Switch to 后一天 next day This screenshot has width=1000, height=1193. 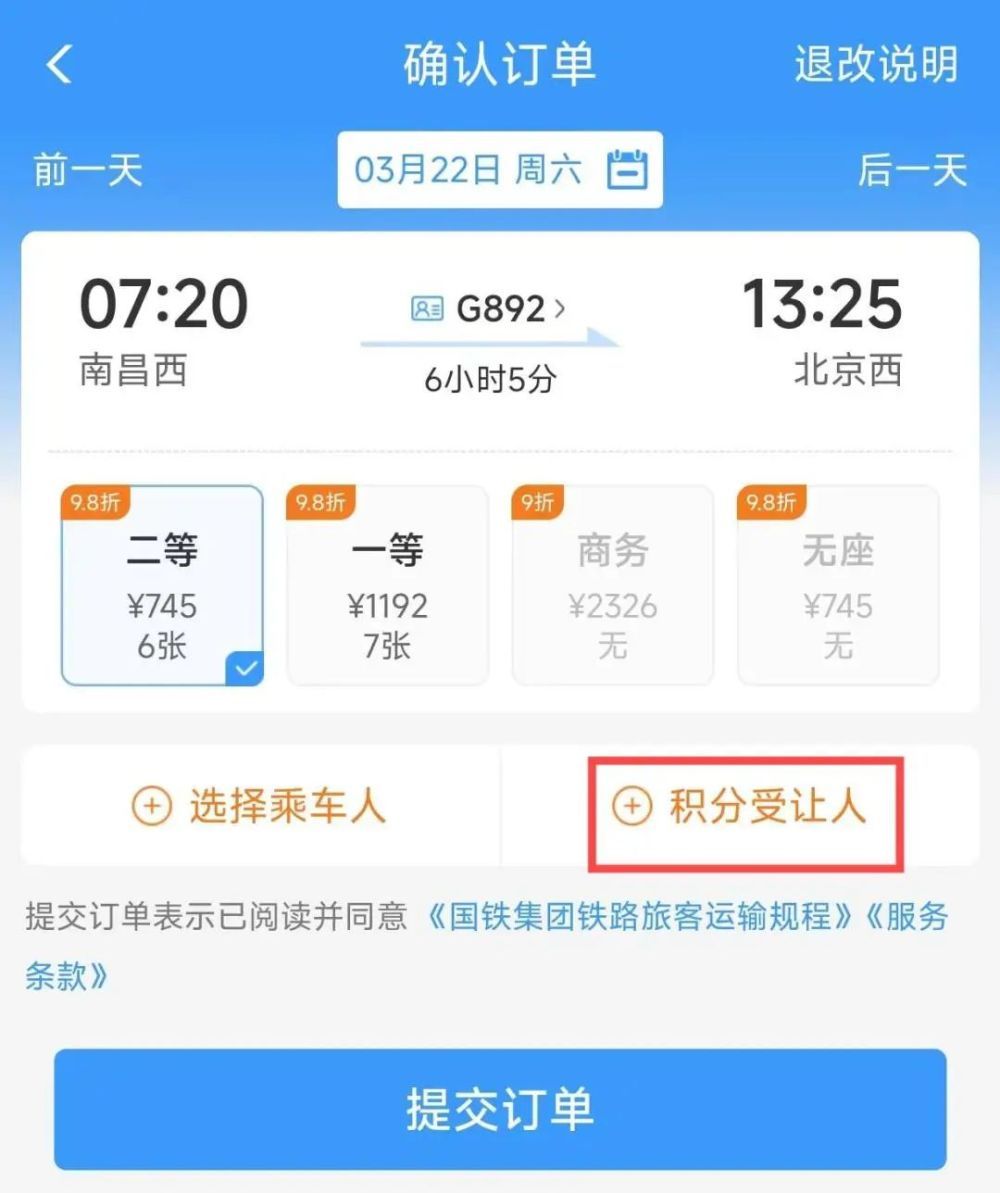point(912,170)
